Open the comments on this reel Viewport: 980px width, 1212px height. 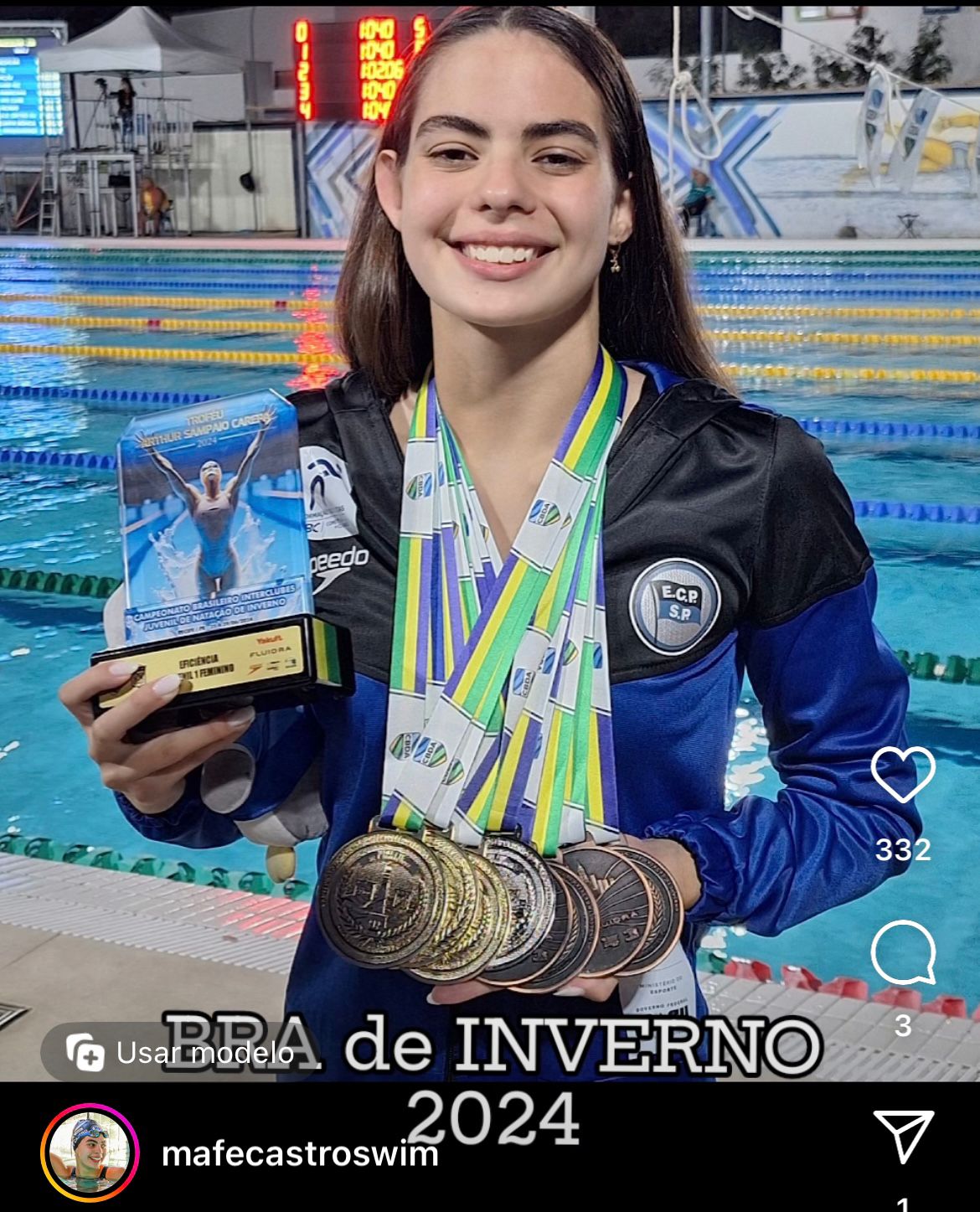(x=902, y=952)
